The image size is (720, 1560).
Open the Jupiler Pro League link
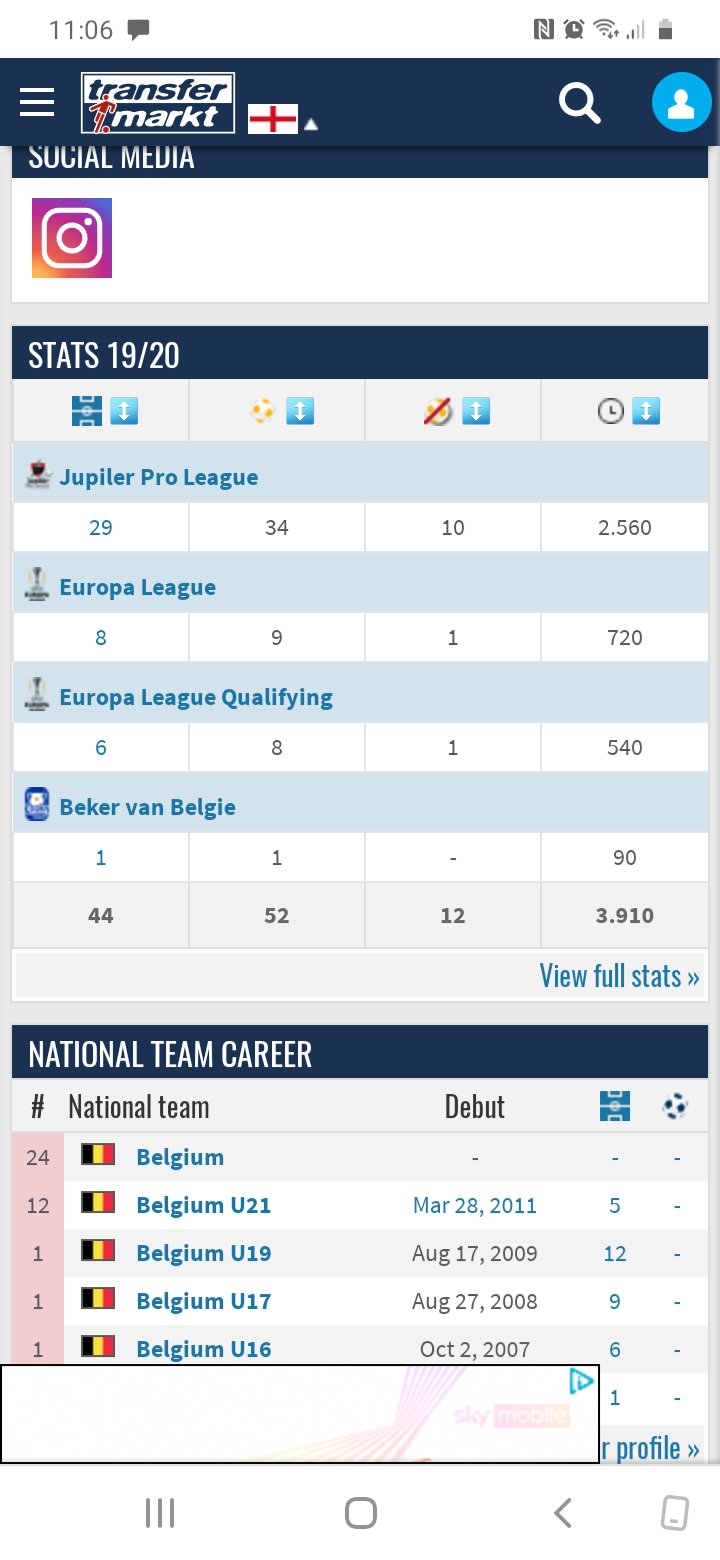click(158, 477)
